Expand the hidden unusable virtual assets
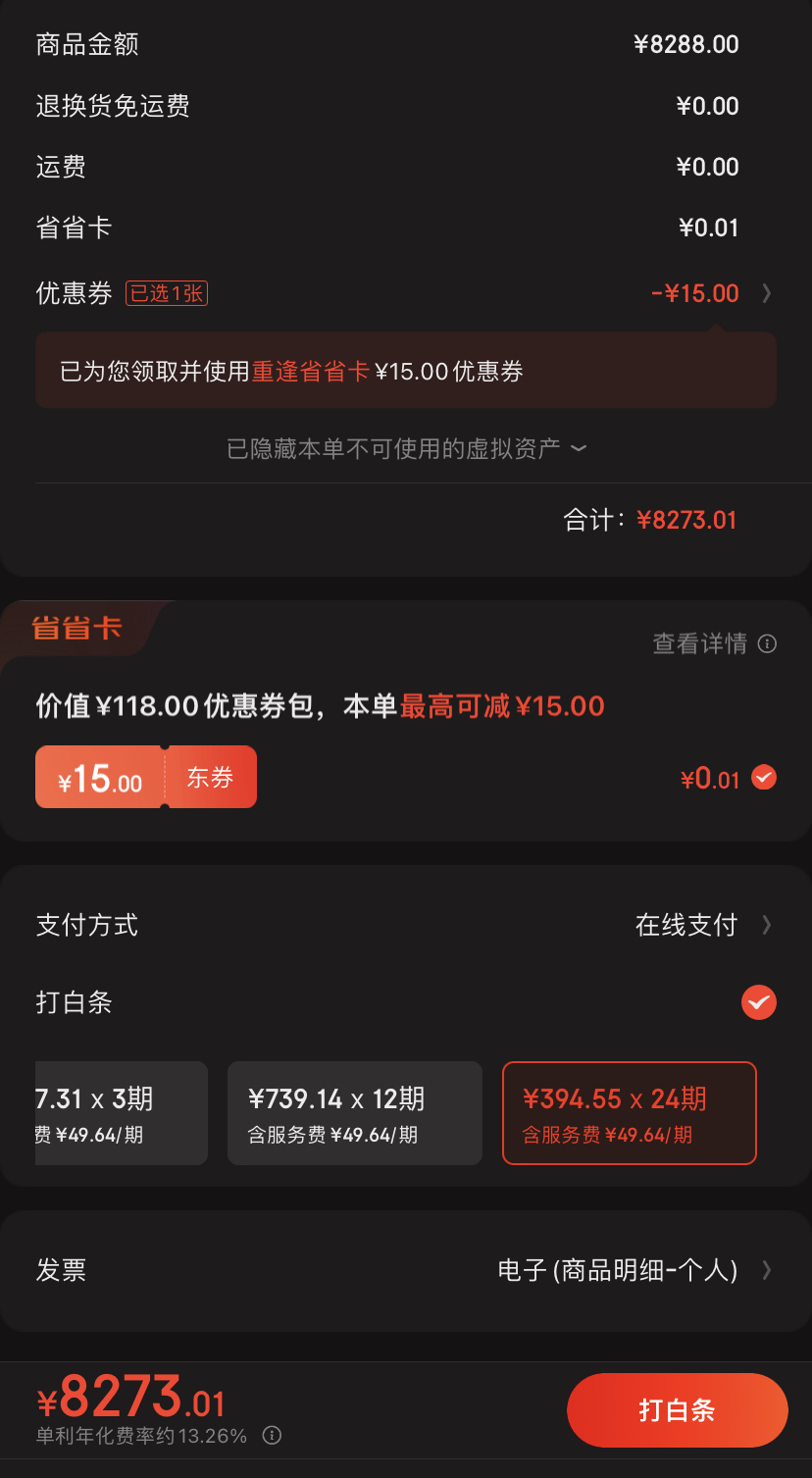 coord(406,449)
